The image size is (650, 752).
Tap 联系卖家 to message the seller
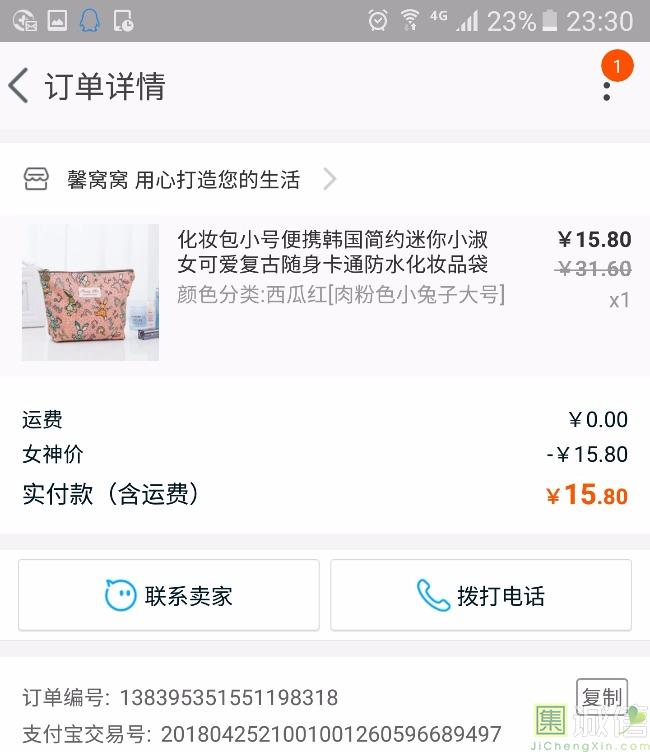pos(169,596)
